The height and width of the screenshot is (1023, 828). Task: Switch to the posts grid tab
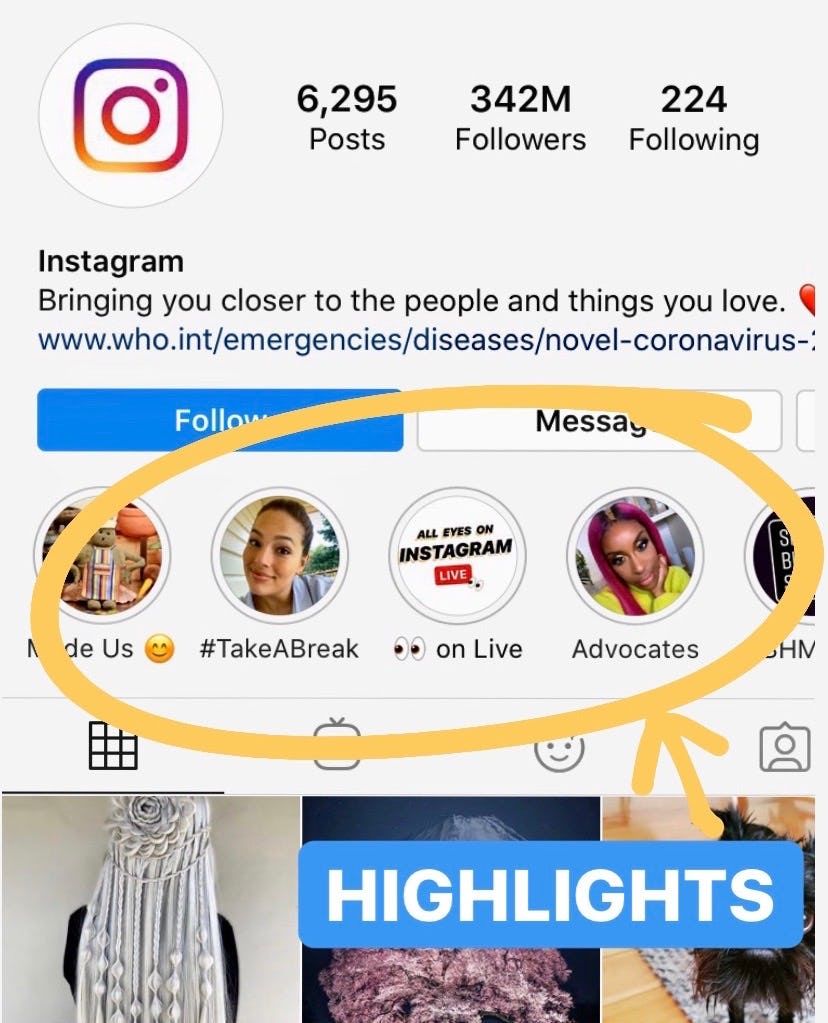[x=112, y=746]
